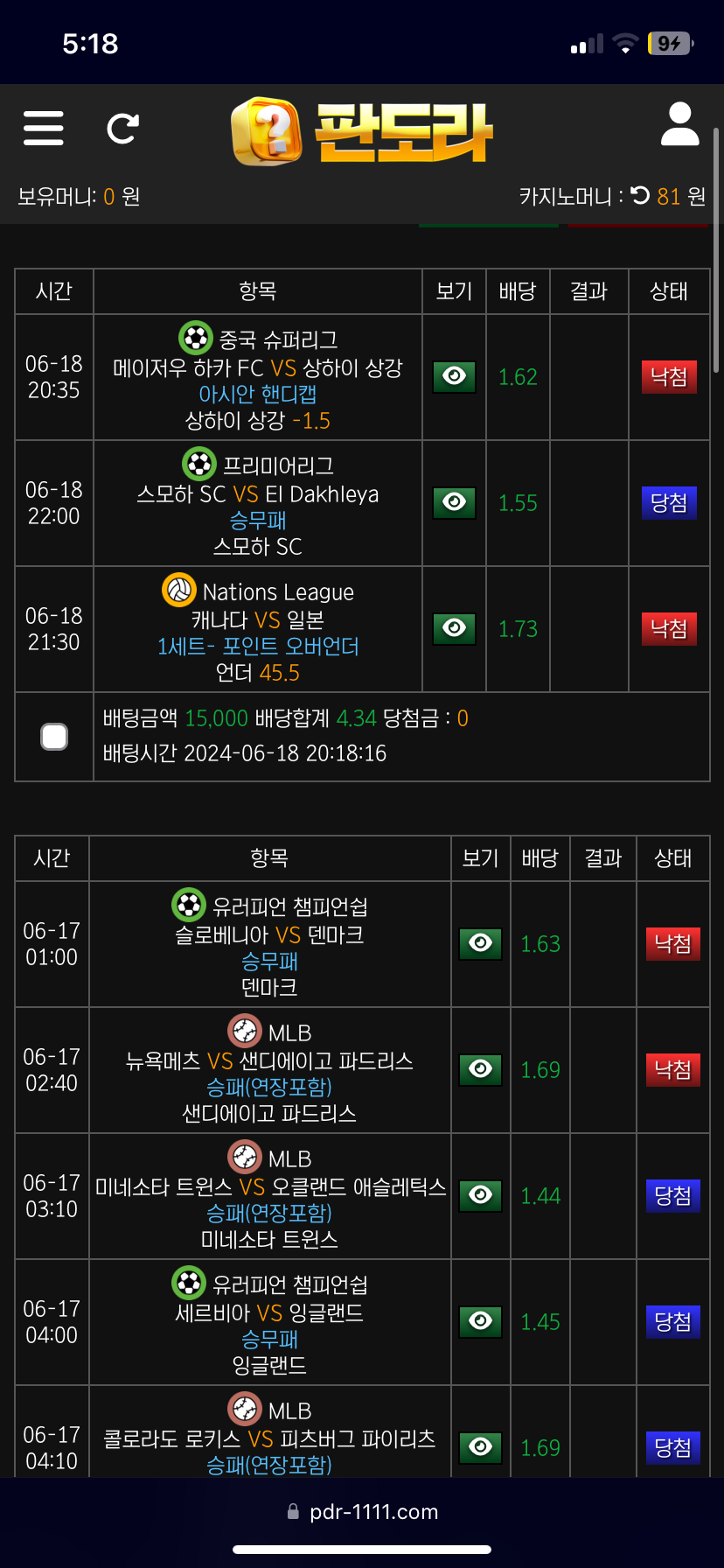View details for 슬로베니아 VS 덴마크 match

(480, 944)
